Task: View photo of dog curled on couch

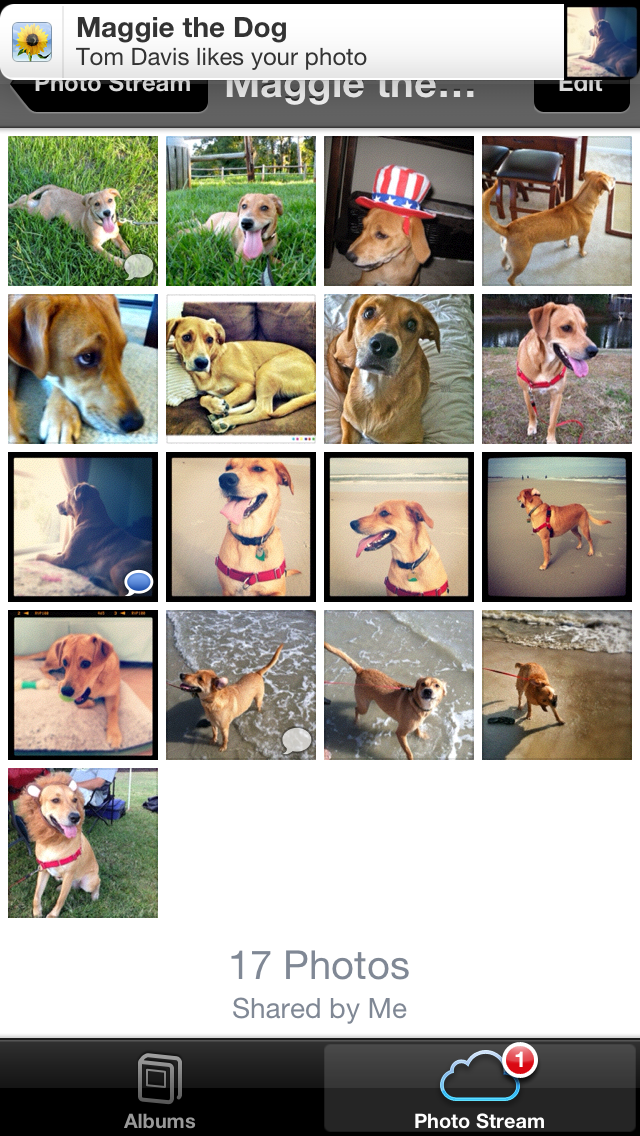Action: click(x=241, y=369)
